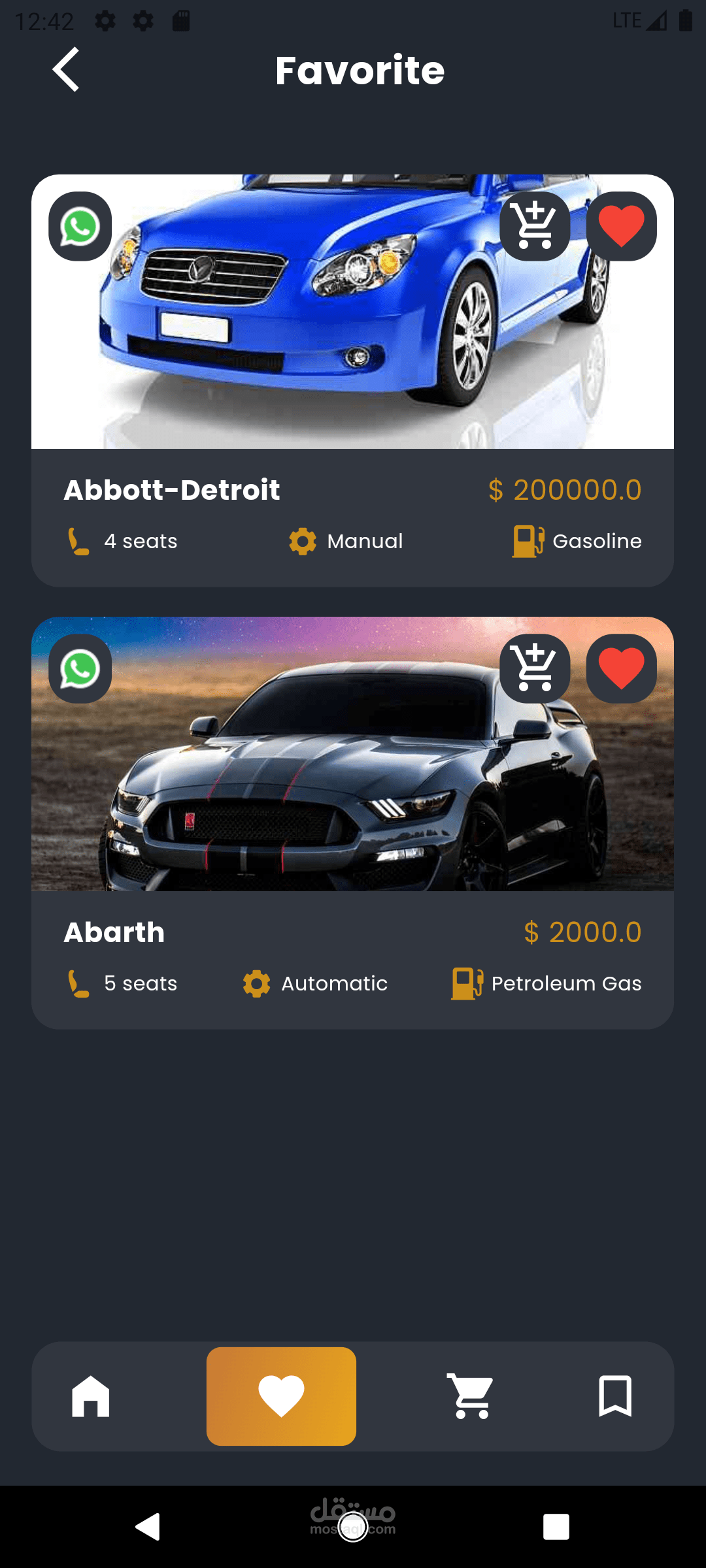
Task: Open the Cart tab
Action: click(470, 1396)
